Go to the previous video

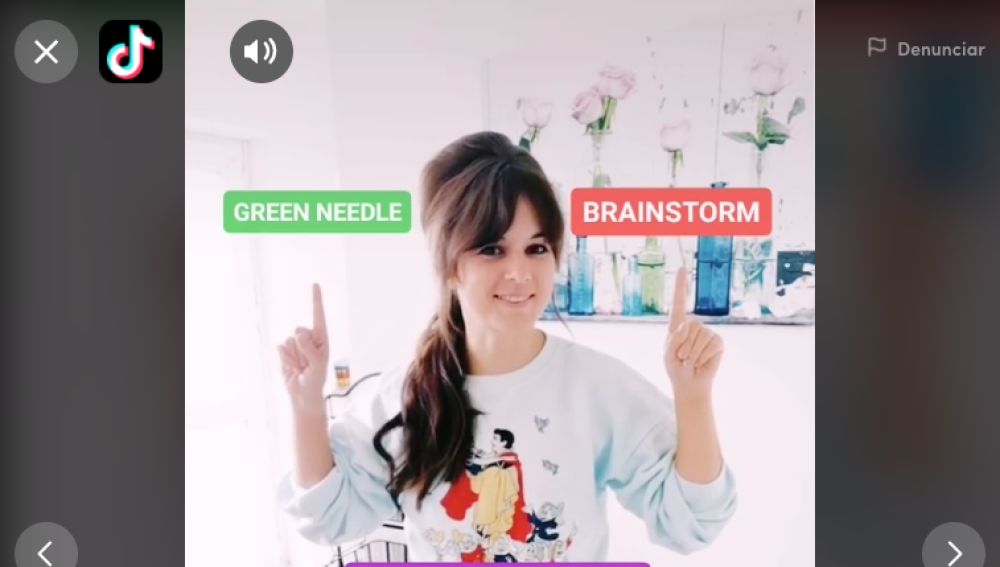pos(46,550)
